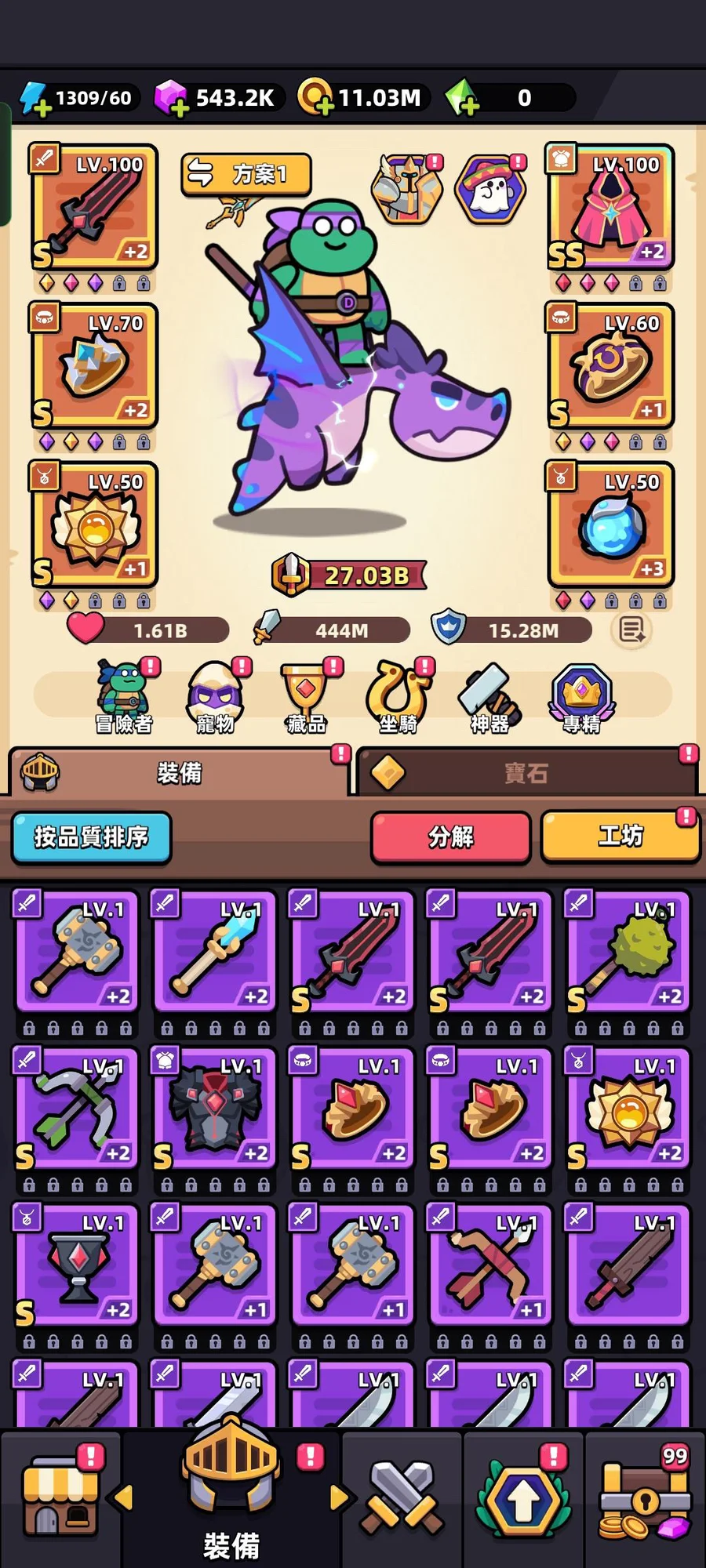The height and width of the screenshot is (1568, 706).
Task: Open the shop in bottom navigation
Action: (60, 1499)
